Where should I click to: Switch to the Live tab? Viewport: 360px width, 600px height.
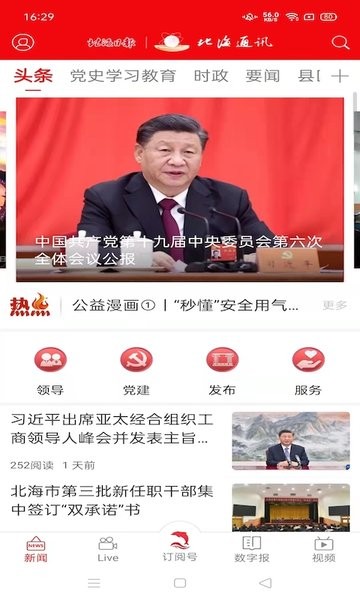tap(108, 550)
